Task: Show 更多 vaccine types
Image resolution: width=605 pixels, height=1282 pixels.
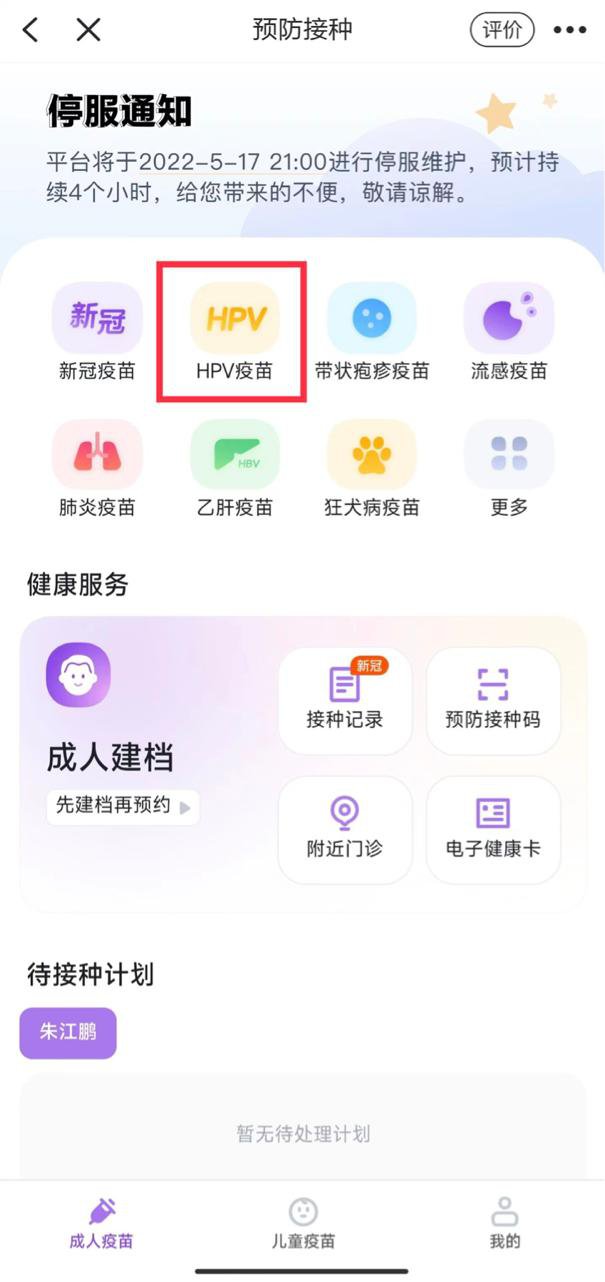Action: click(x=509, y=469)
